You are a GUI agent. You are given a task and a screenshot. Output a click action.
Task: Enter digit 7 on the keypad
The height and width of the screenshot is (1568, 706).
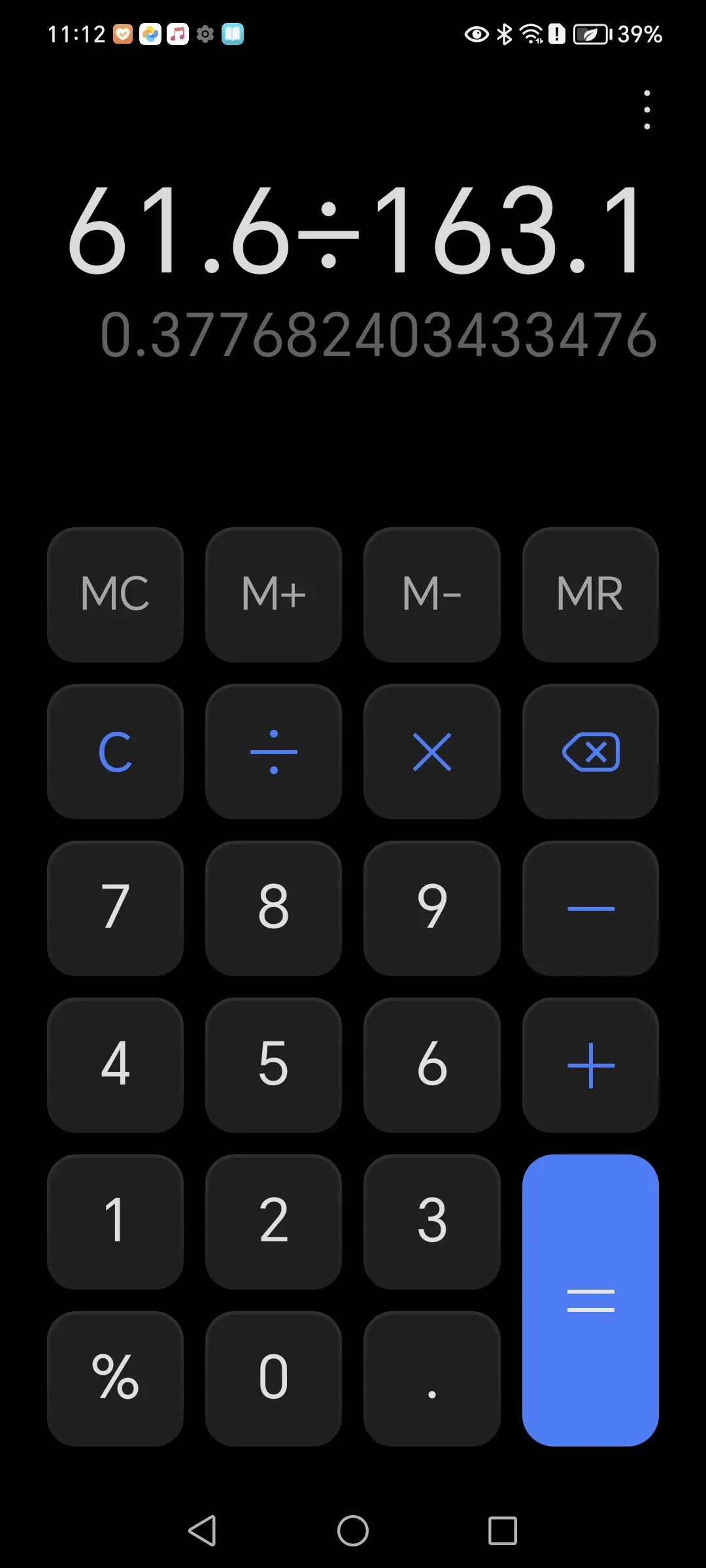click(x=115, y=908)
